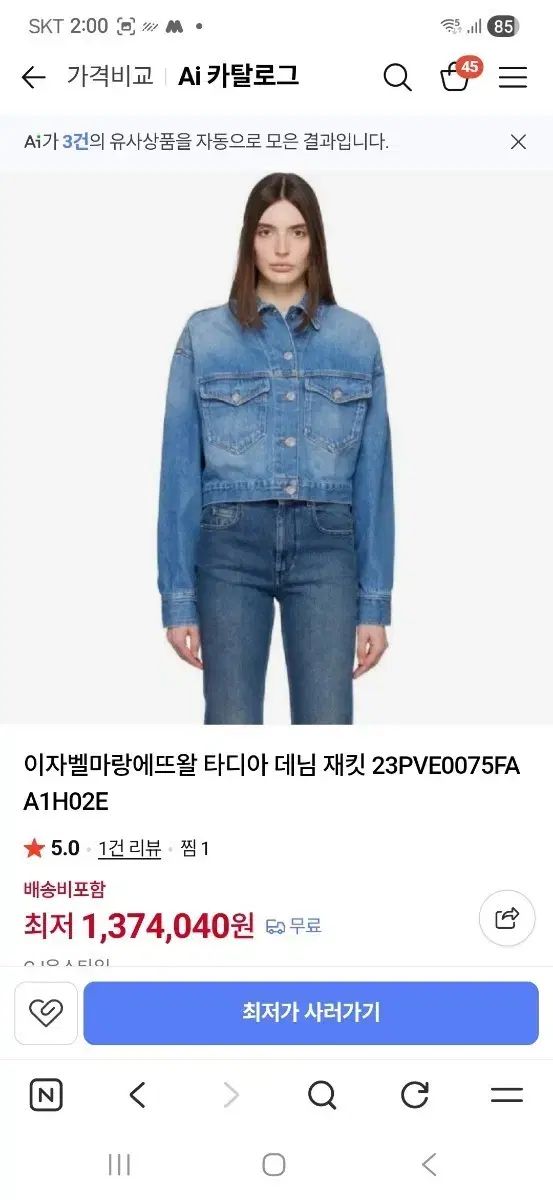Dismiss the Ai similar products banner

coord(518,142)
